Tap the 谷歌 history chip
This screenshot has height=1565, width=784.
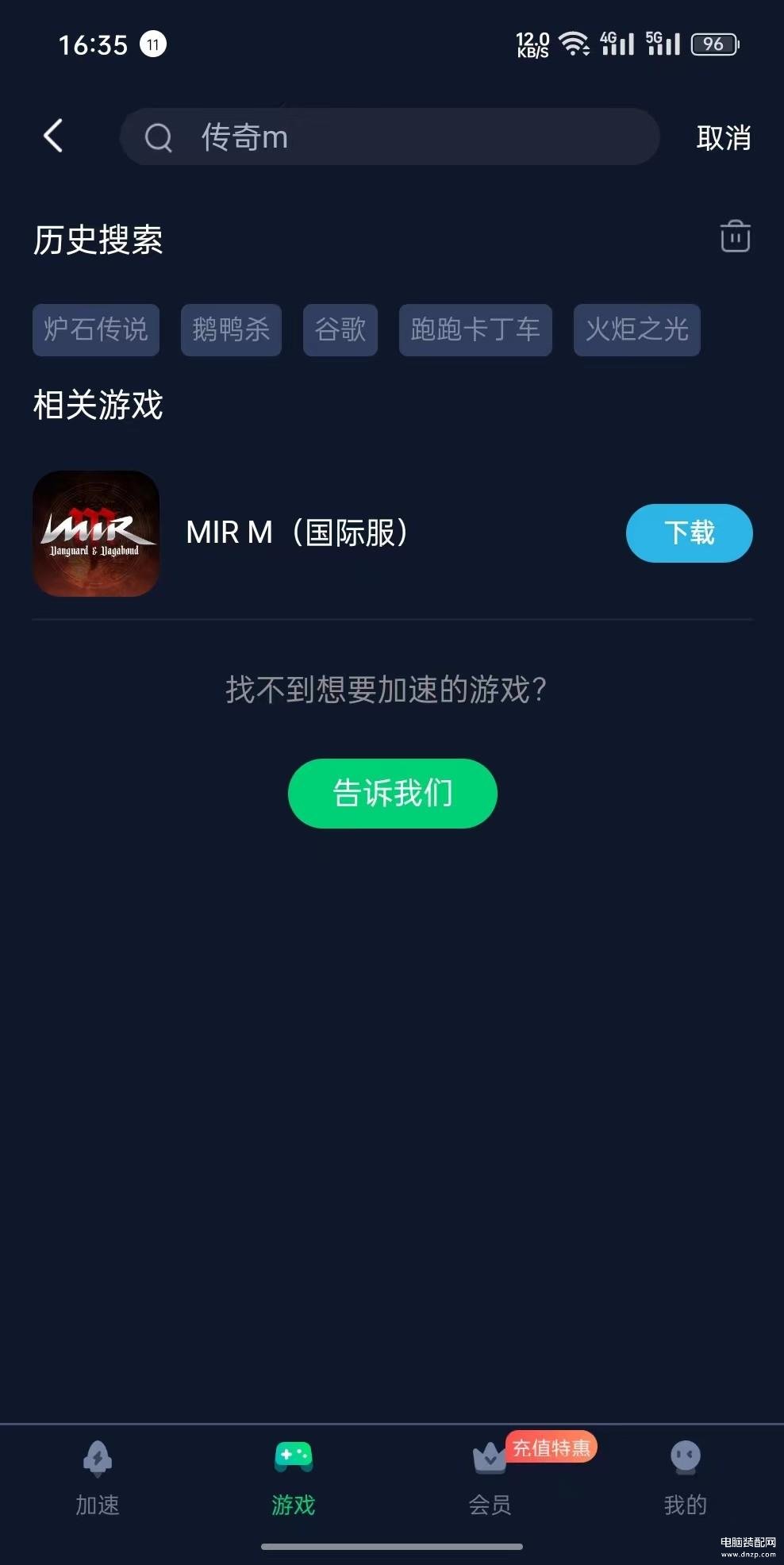tap(340, 329)
